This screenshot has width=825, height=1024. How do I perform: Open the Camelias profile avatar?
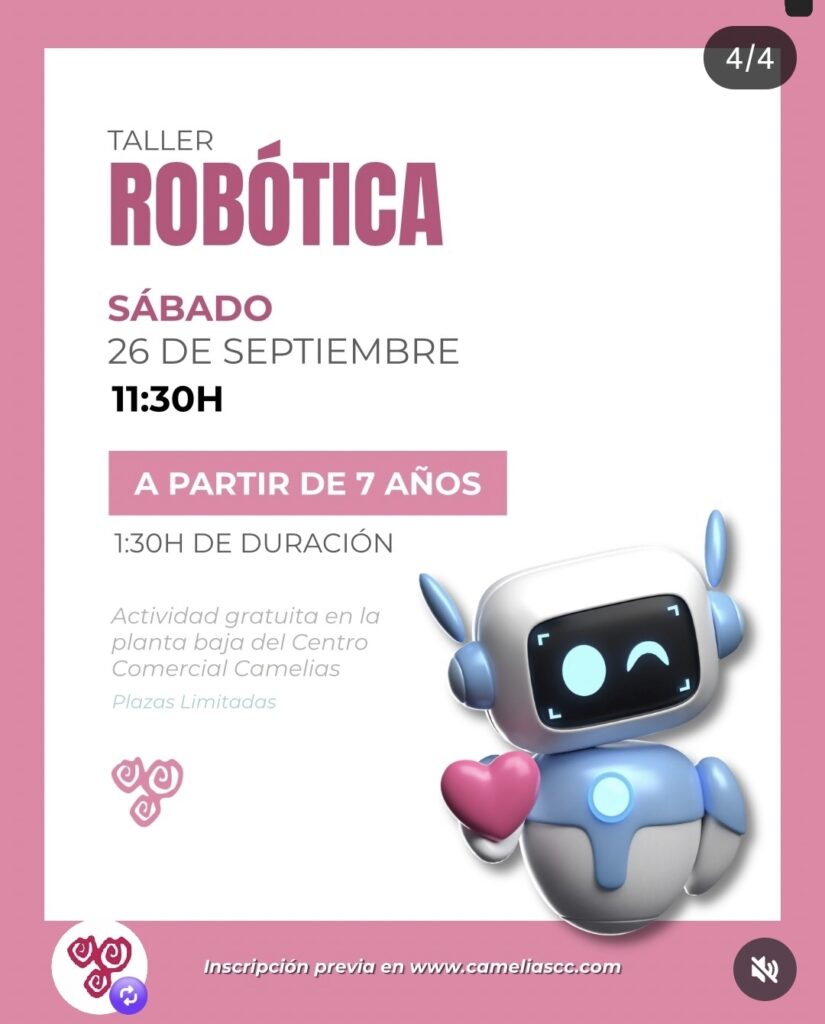(x=100, y=967)
